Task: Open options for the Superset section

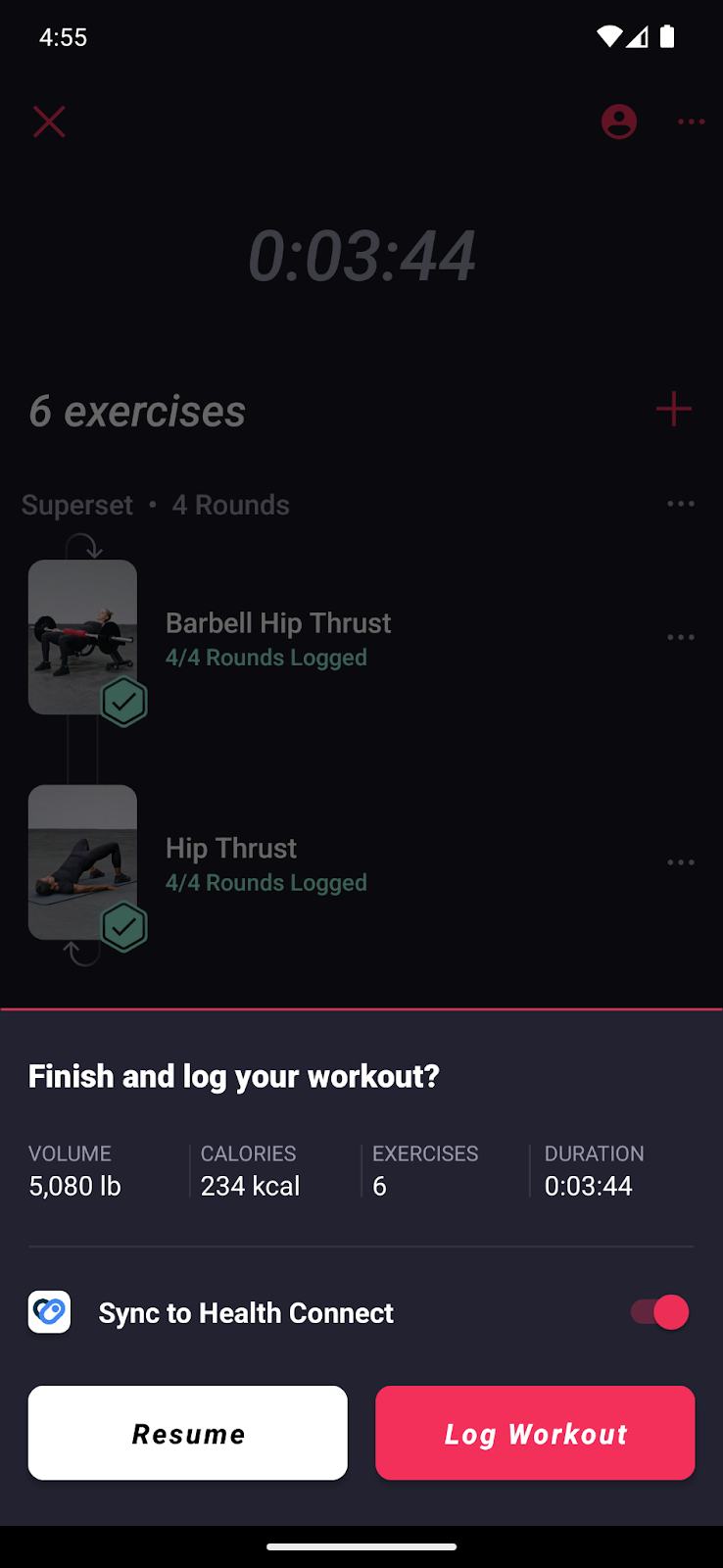Action: point(681,504)
